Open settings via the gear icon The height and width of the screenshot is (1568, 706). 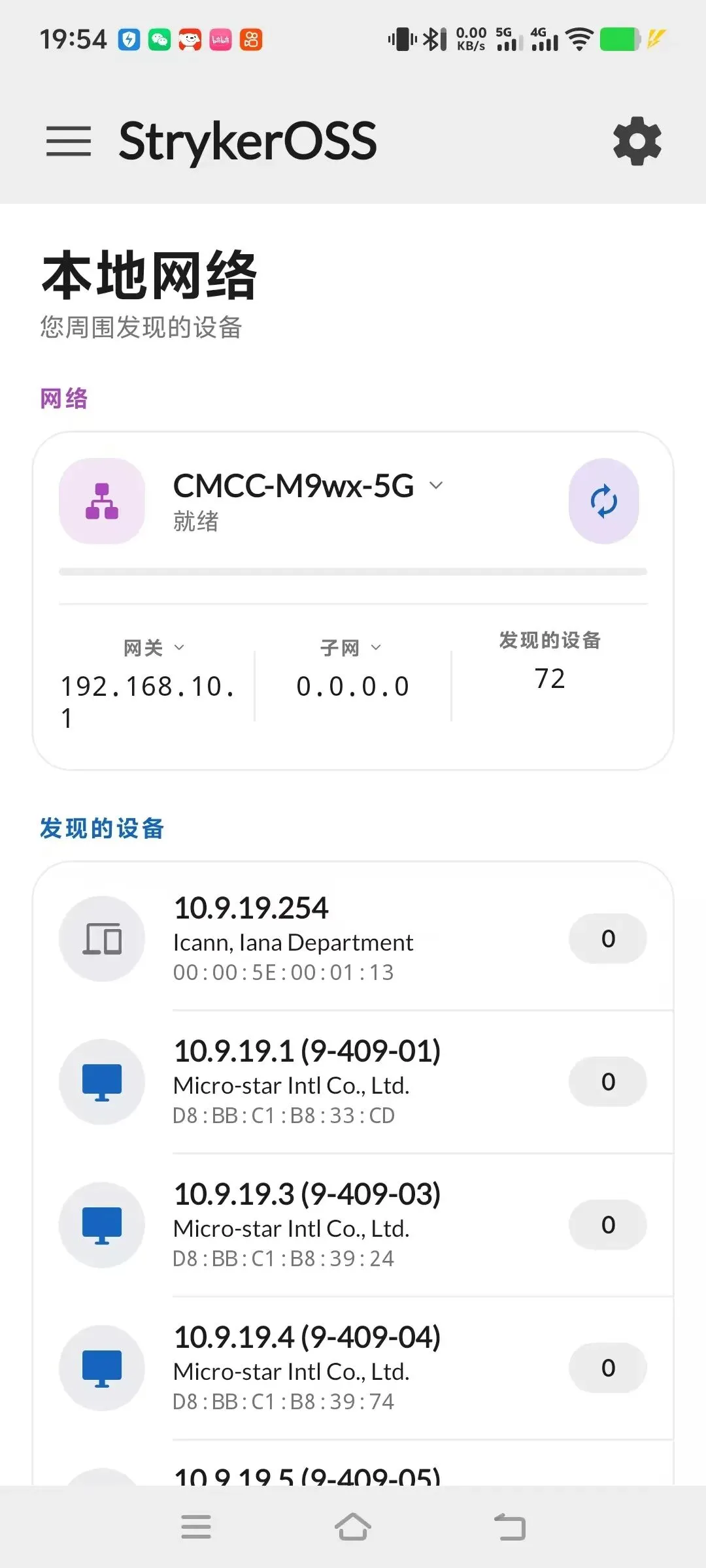pyautogui.click(x=637, y=141)
